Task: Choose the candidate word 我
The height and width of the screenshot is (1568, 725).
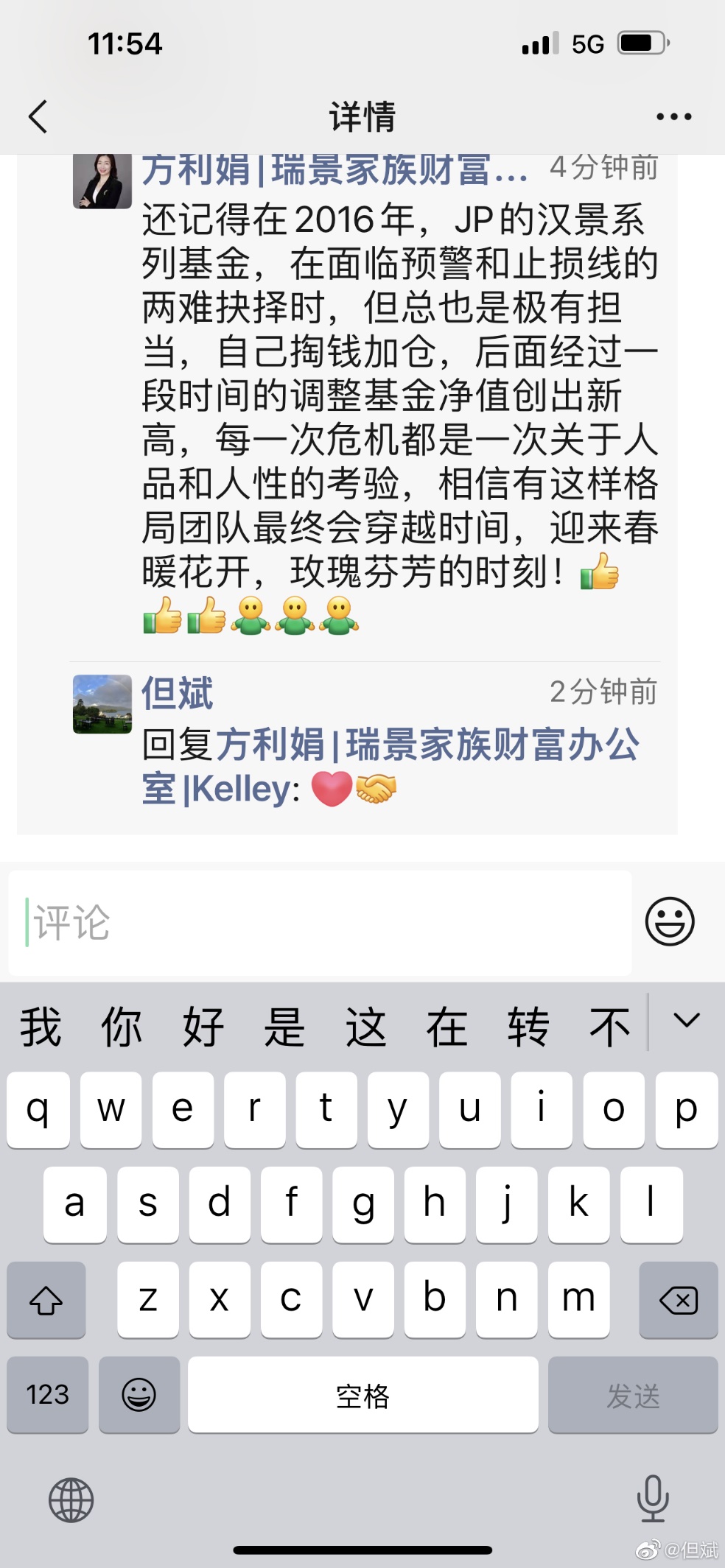Action: click(41, 1027)
